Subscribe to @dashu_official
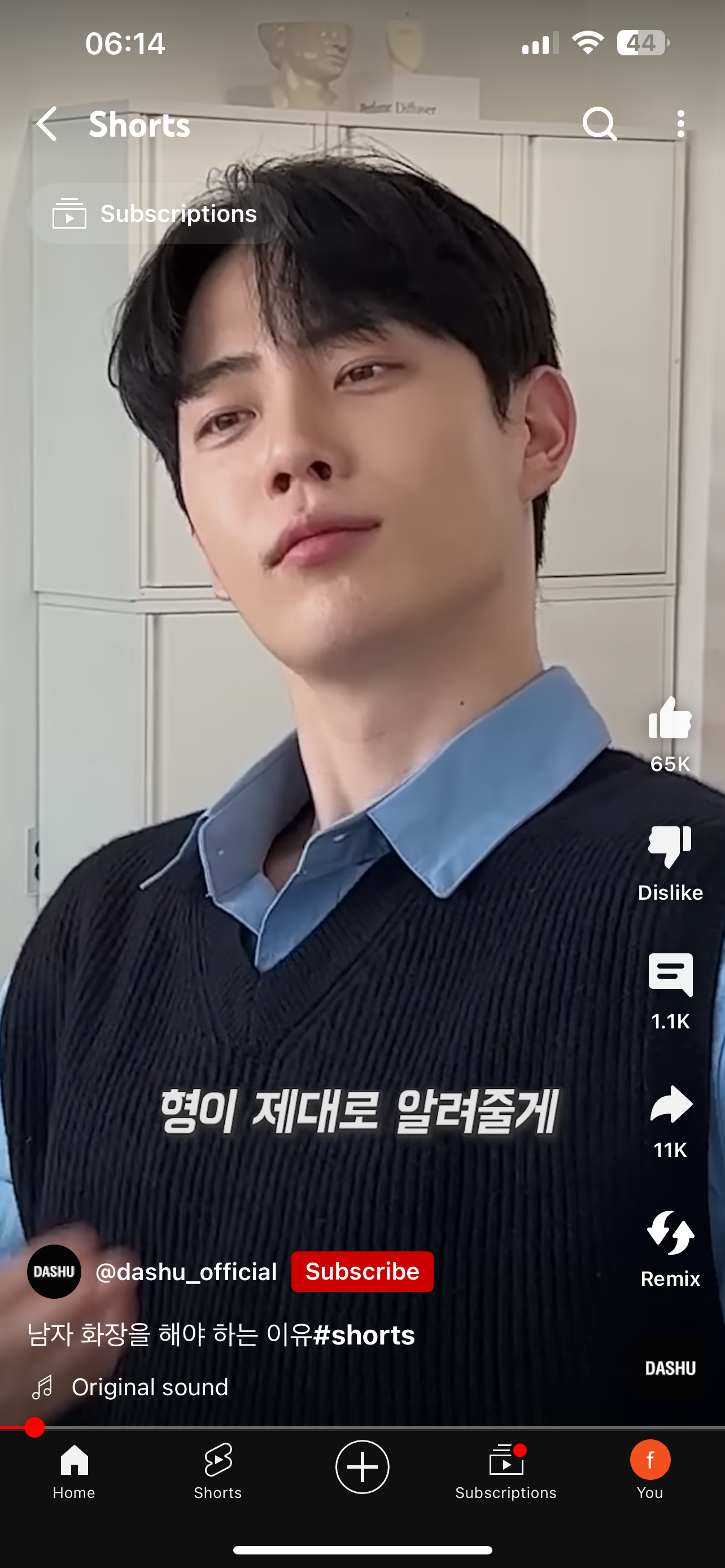This screenshot has width=725, height=1568. (x=362, y=1272)
